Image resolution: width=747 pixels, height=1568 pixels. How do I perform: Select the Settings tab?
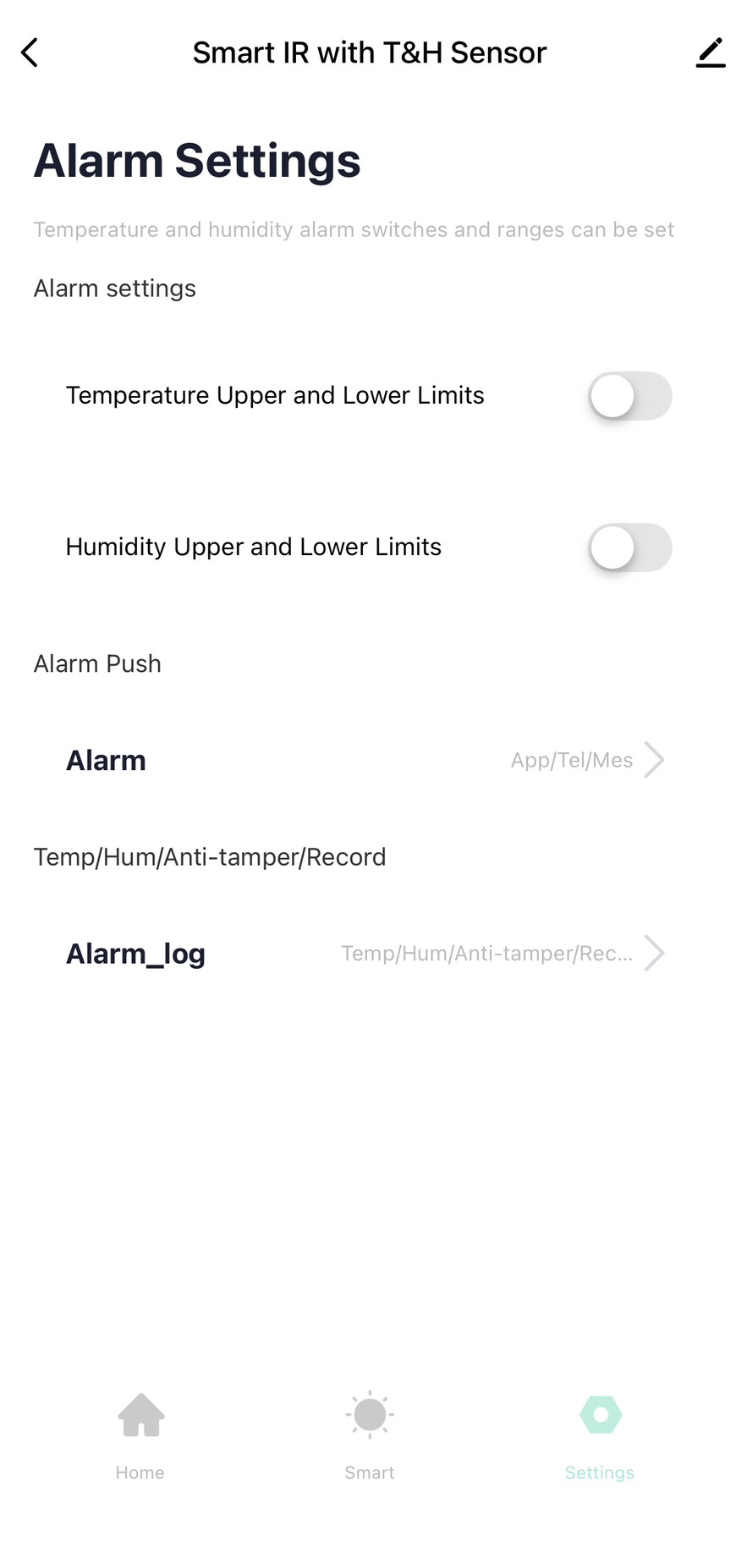pos(600,1432)
